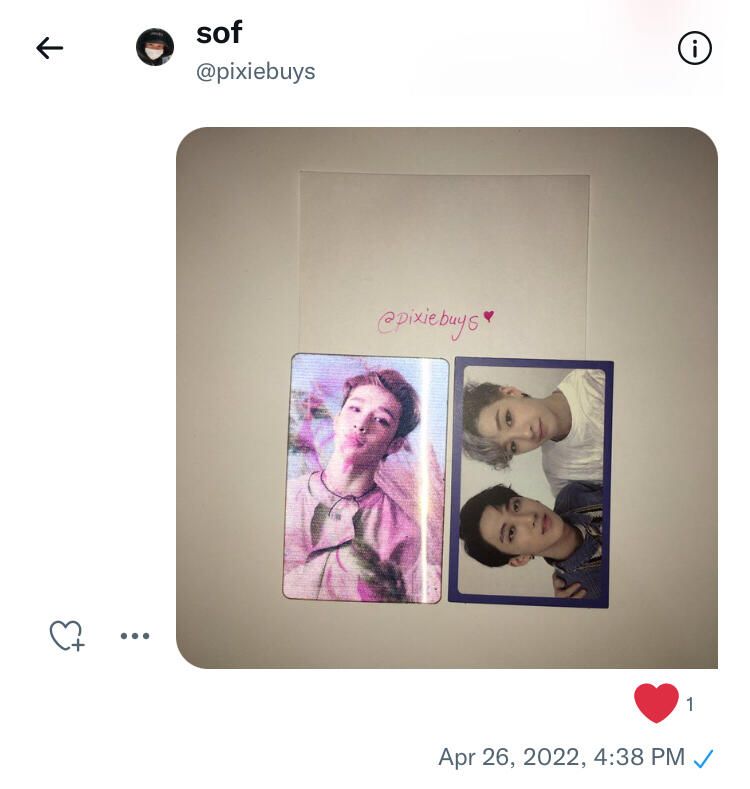Open the three-dot message options
Screen dimensions: 750x789
(134, 636)
